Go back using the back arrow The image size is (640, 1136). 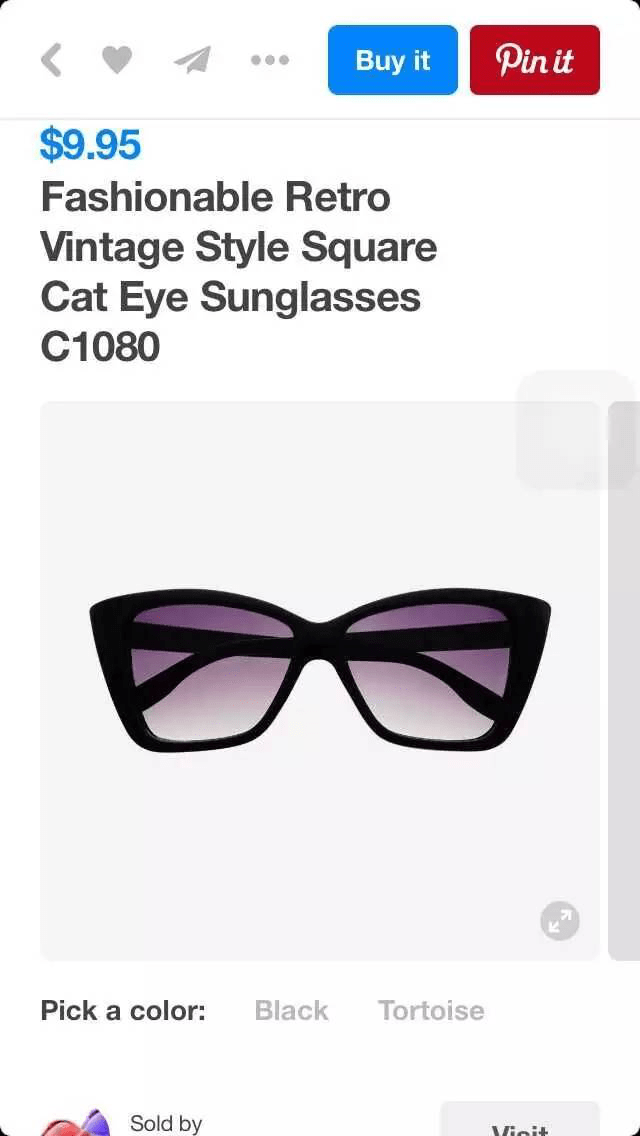pyautogui.click(x=52, y=61)
